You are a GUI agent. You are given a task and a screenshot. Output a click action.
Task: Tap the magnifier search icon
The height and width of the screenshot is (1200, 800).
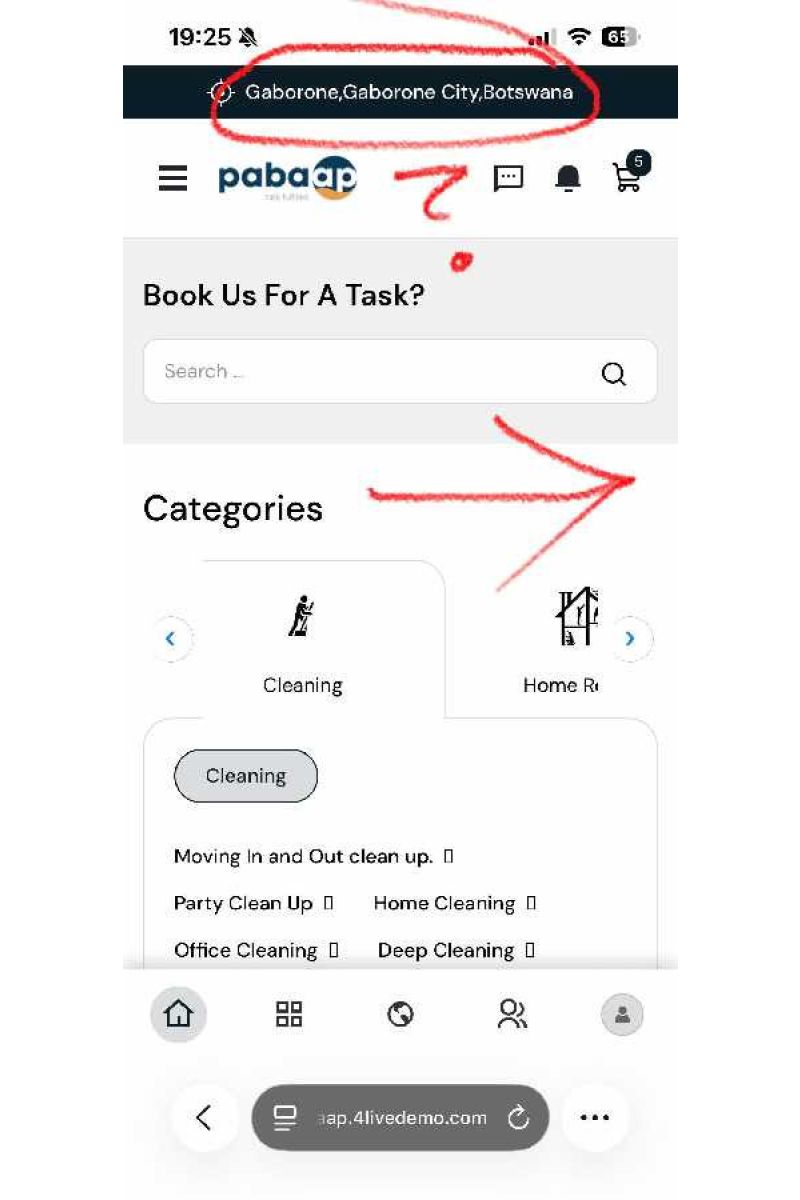pos(613,374)
